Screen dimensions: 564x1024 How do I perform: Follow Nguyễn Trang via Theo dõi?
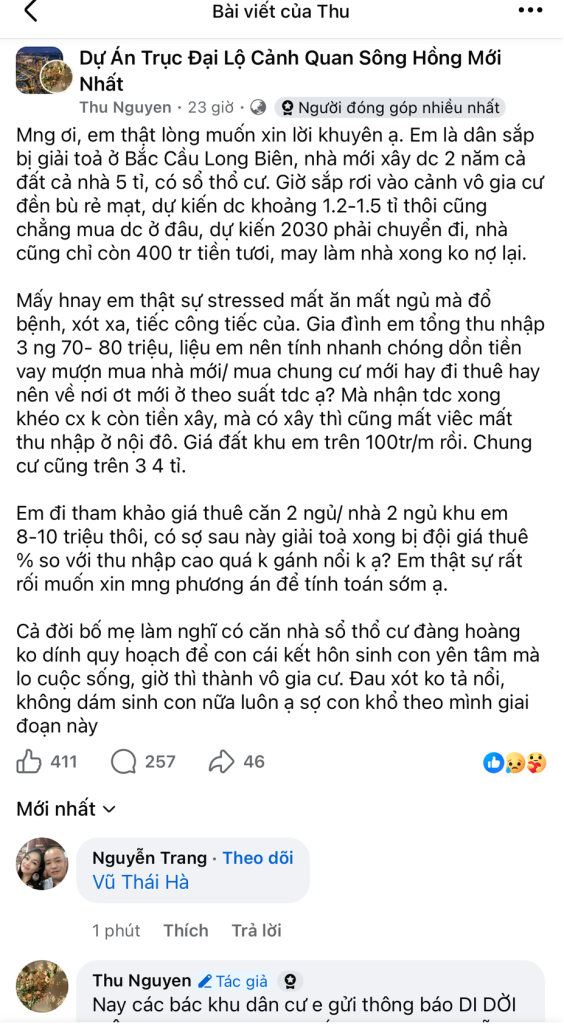[258, 857]
